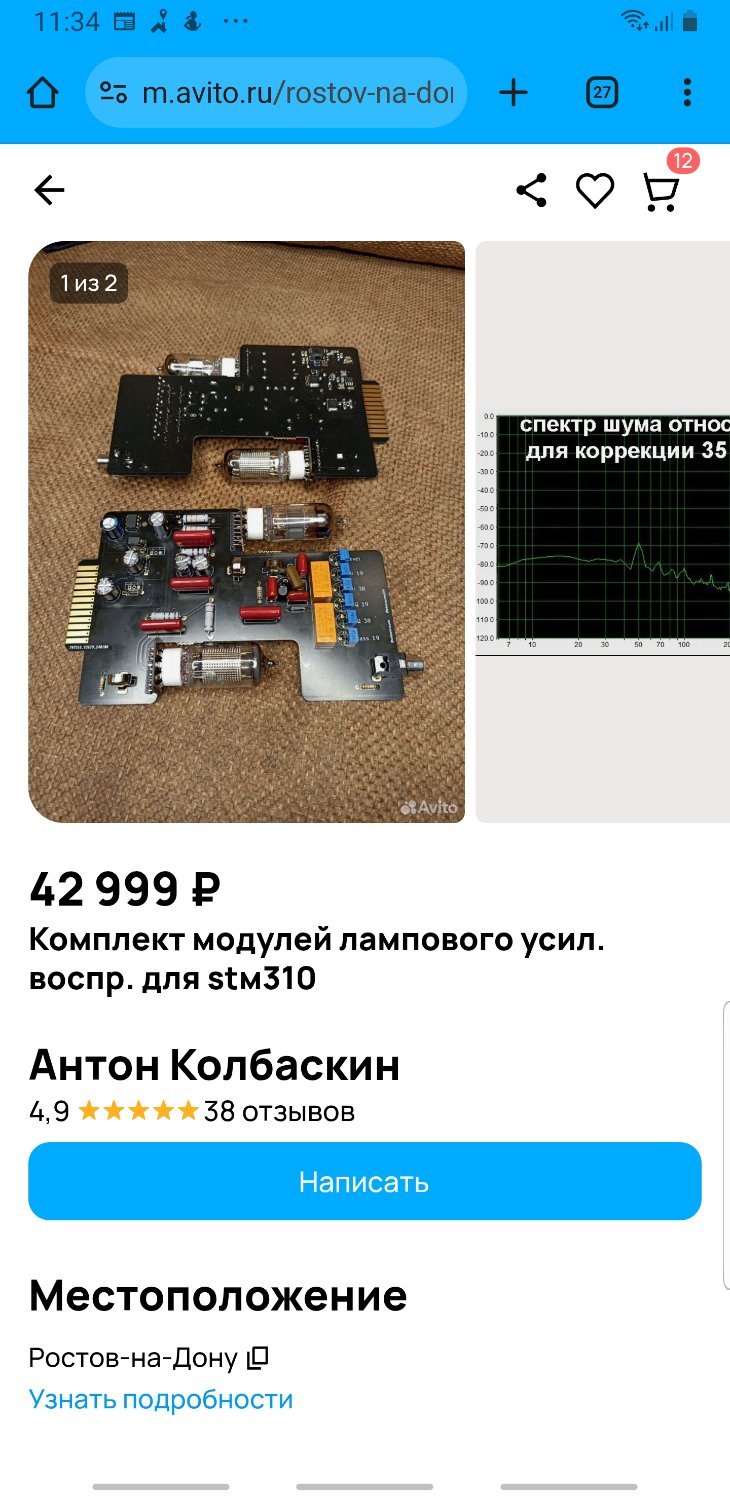View the noise spectrum graph photo
Image resolution: width=730 pixels, height=1500 pixels.
point(602,531)
